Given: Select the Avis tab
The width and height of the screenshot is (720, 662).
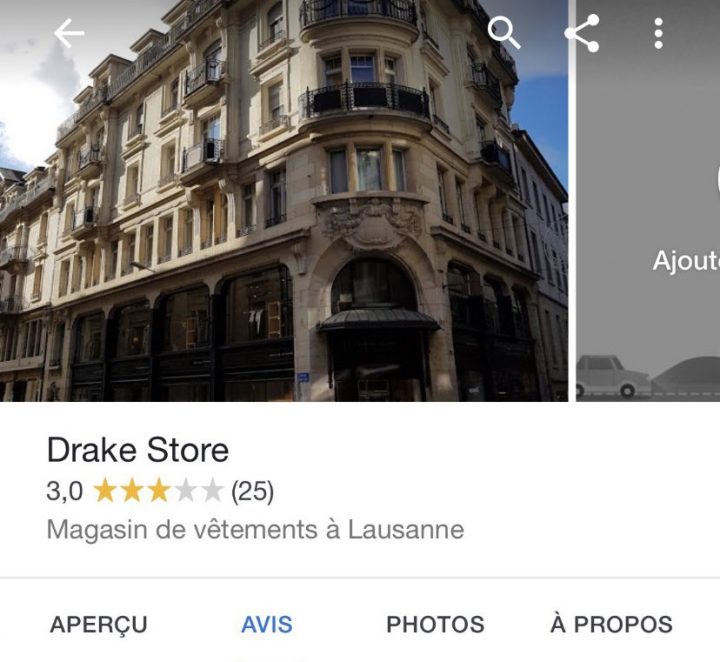Looking at the screenshot, I should (267, 624).
